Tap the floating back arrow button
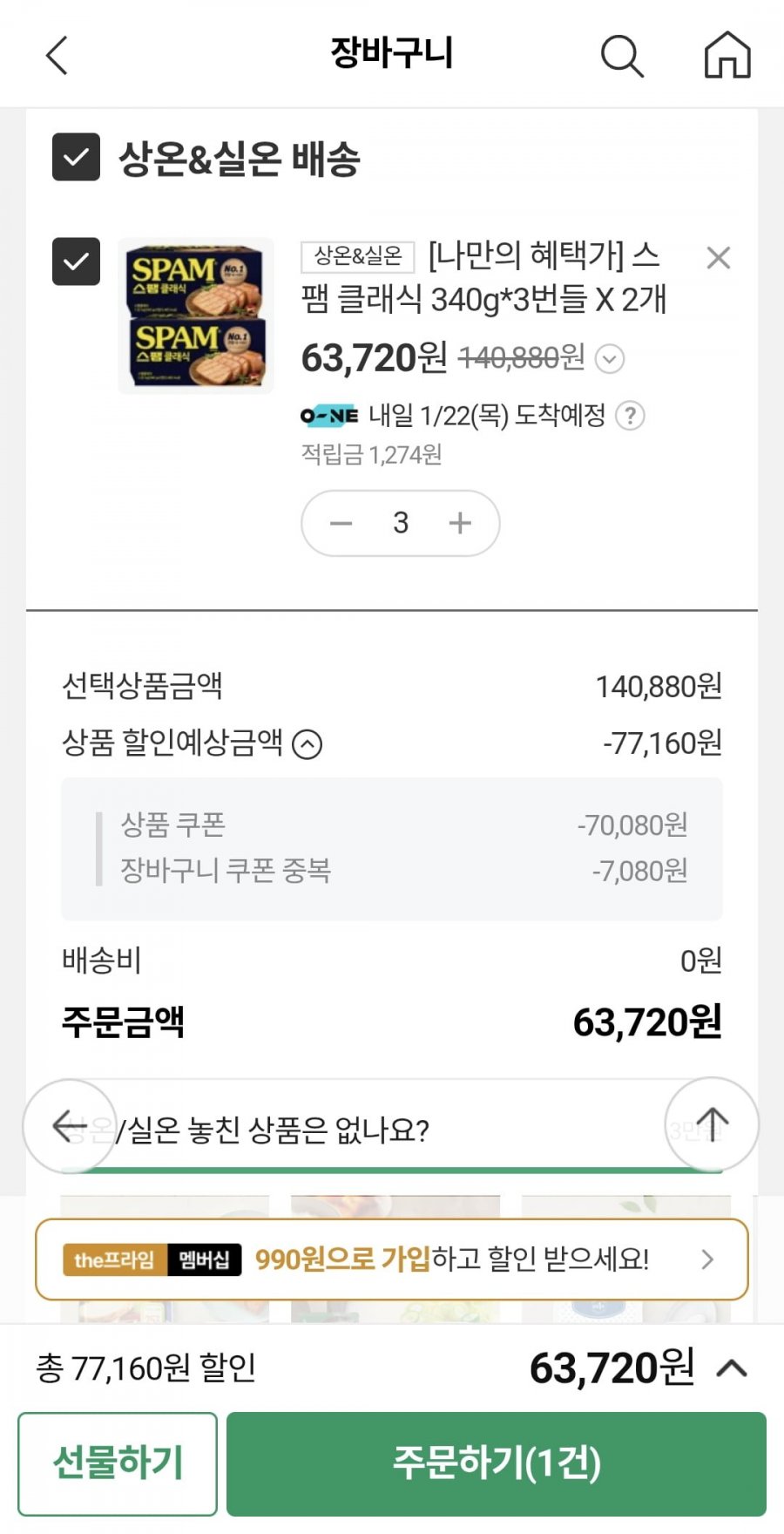The height and width of the screenshot is (1534, 784). point(69,1126)
